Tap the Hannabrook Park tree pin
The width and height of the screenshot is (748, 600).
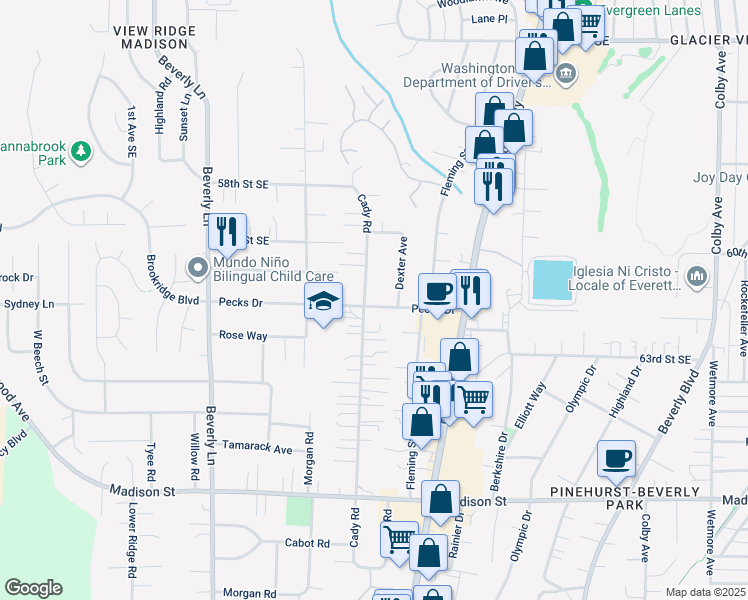(x=81, y=152)
